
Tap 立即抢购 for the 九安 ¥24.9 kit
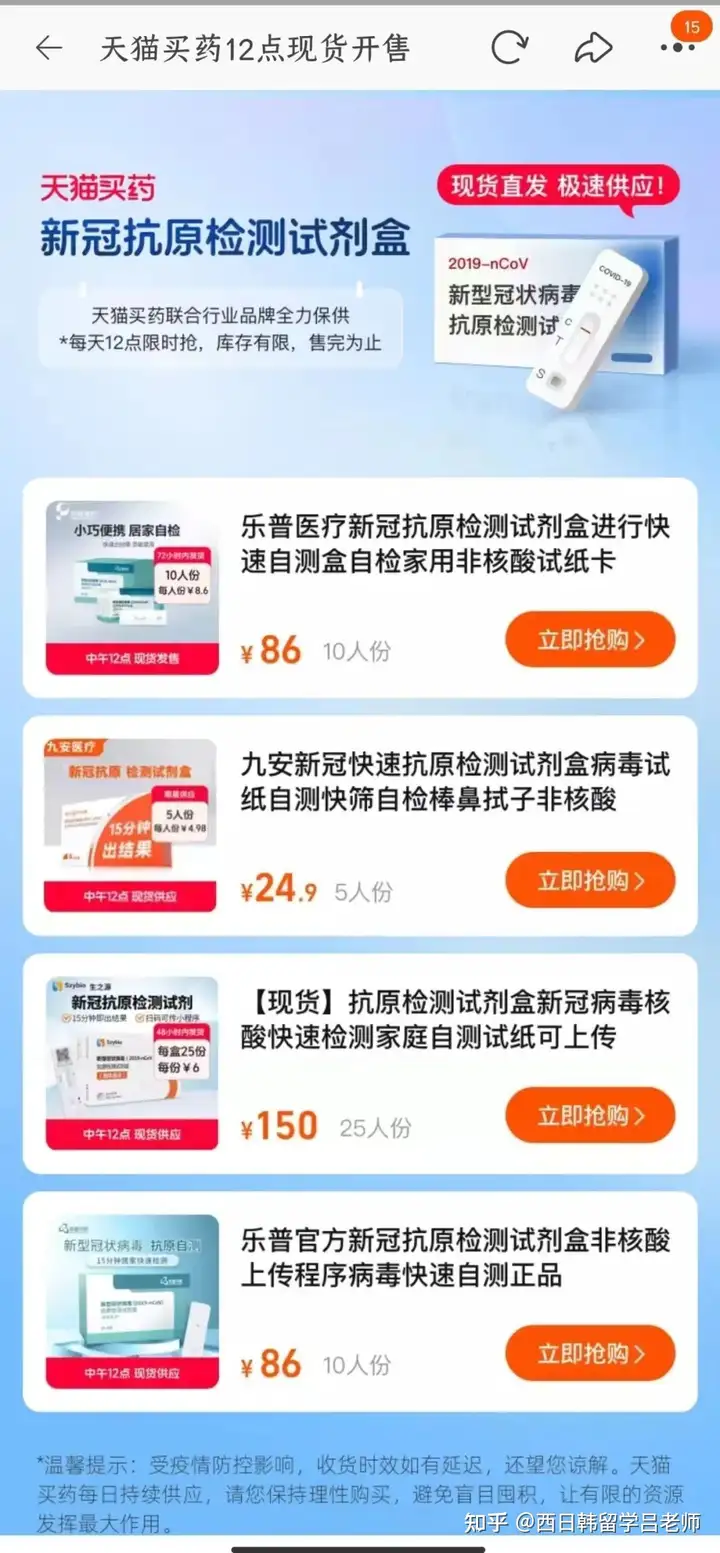coord(590,880)
